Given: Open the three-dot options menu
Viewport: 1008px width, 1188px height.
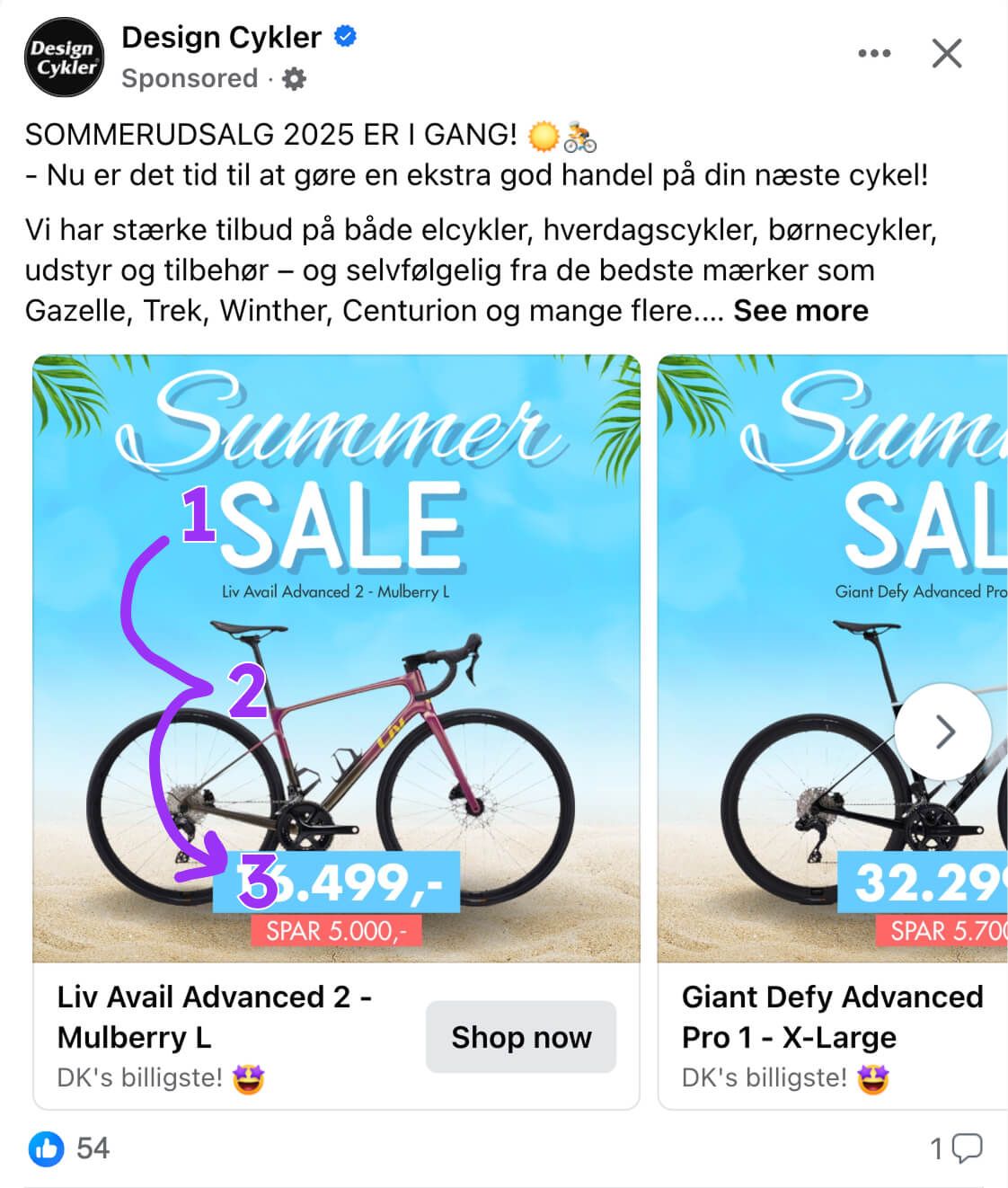Looking at the screenshot, I should [873, 54].
